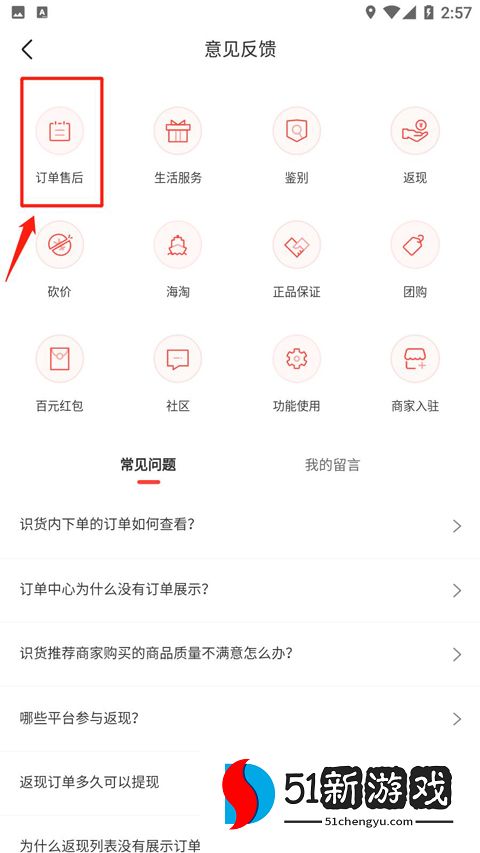Open the 百元红包 category

[x=60, y=374]
